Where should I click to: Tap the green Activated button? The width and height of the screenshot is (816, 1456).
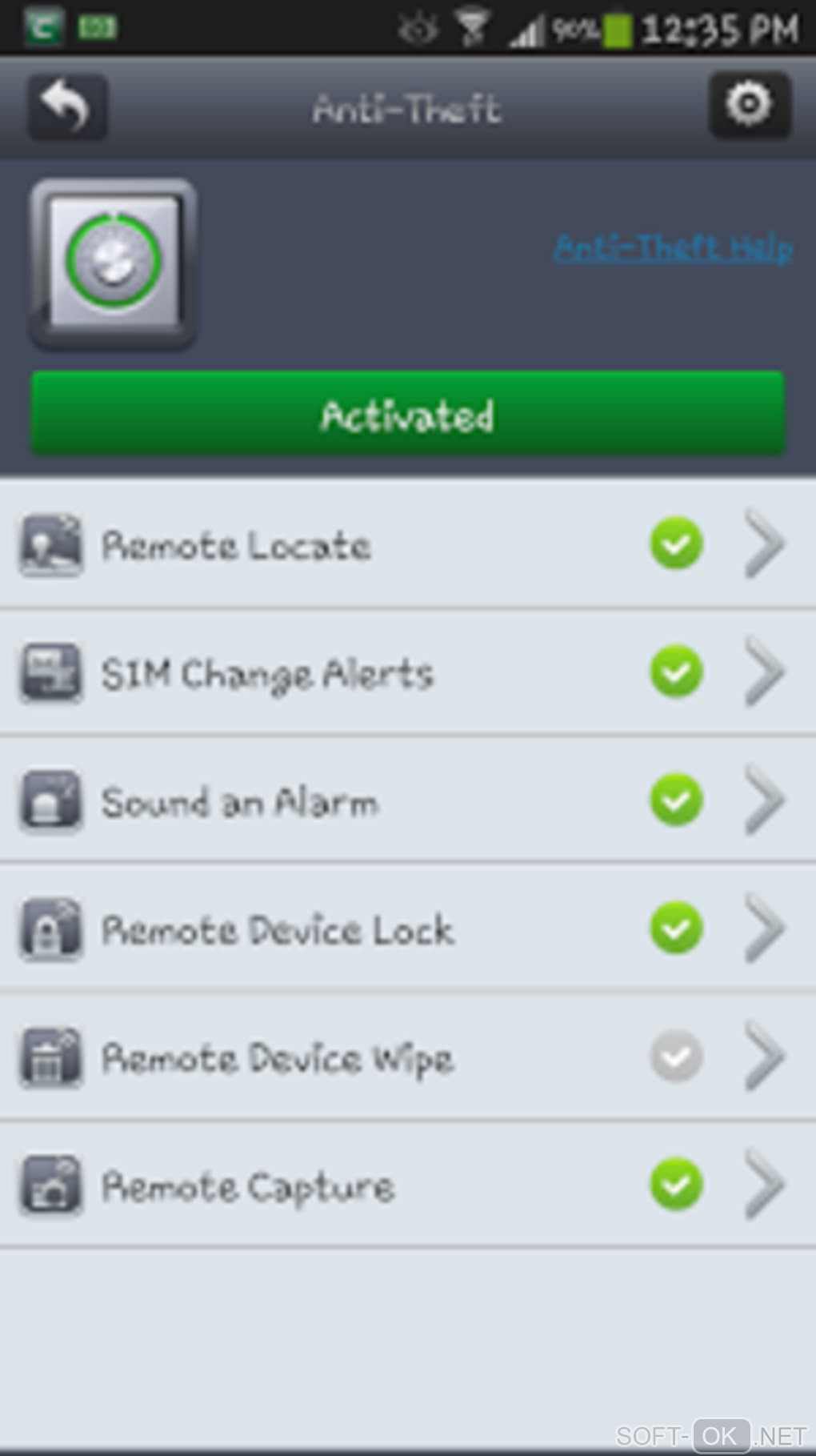(x=407, y=415)
